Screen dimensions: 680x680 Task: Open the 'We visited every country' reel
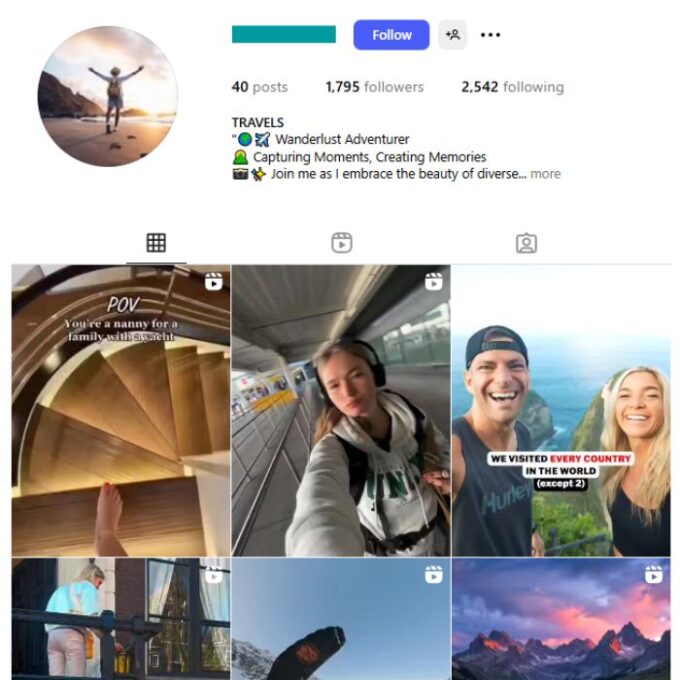(x=561, y=410)
